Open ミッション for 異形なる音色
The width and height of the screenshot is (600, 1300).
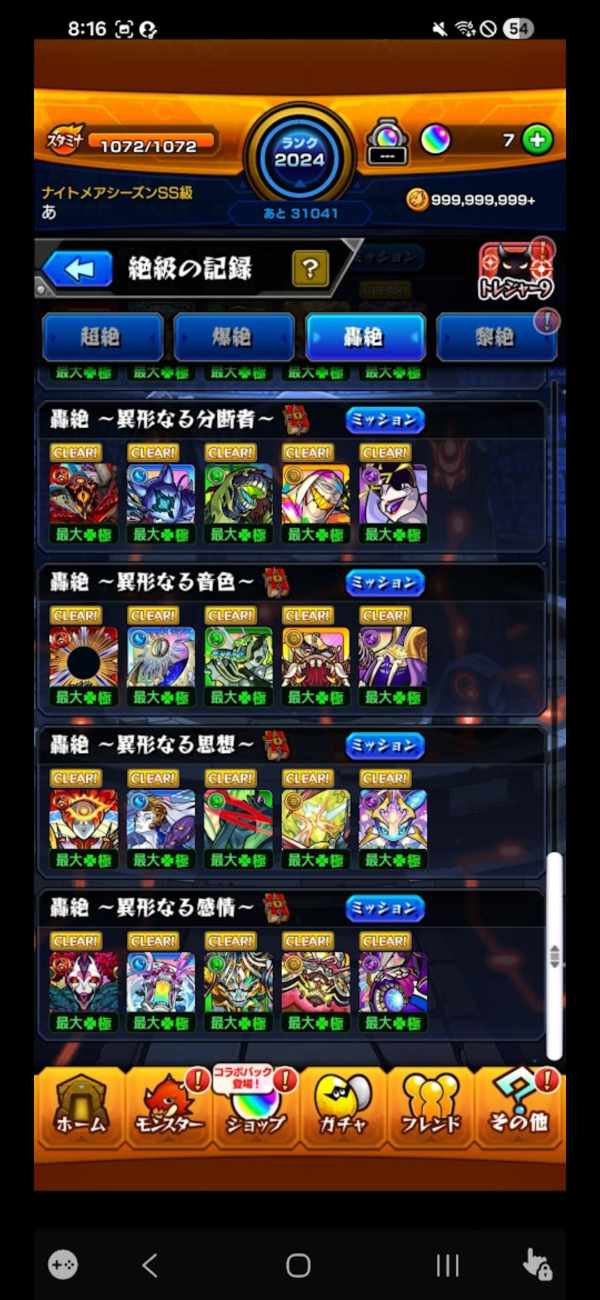(385, 583)
